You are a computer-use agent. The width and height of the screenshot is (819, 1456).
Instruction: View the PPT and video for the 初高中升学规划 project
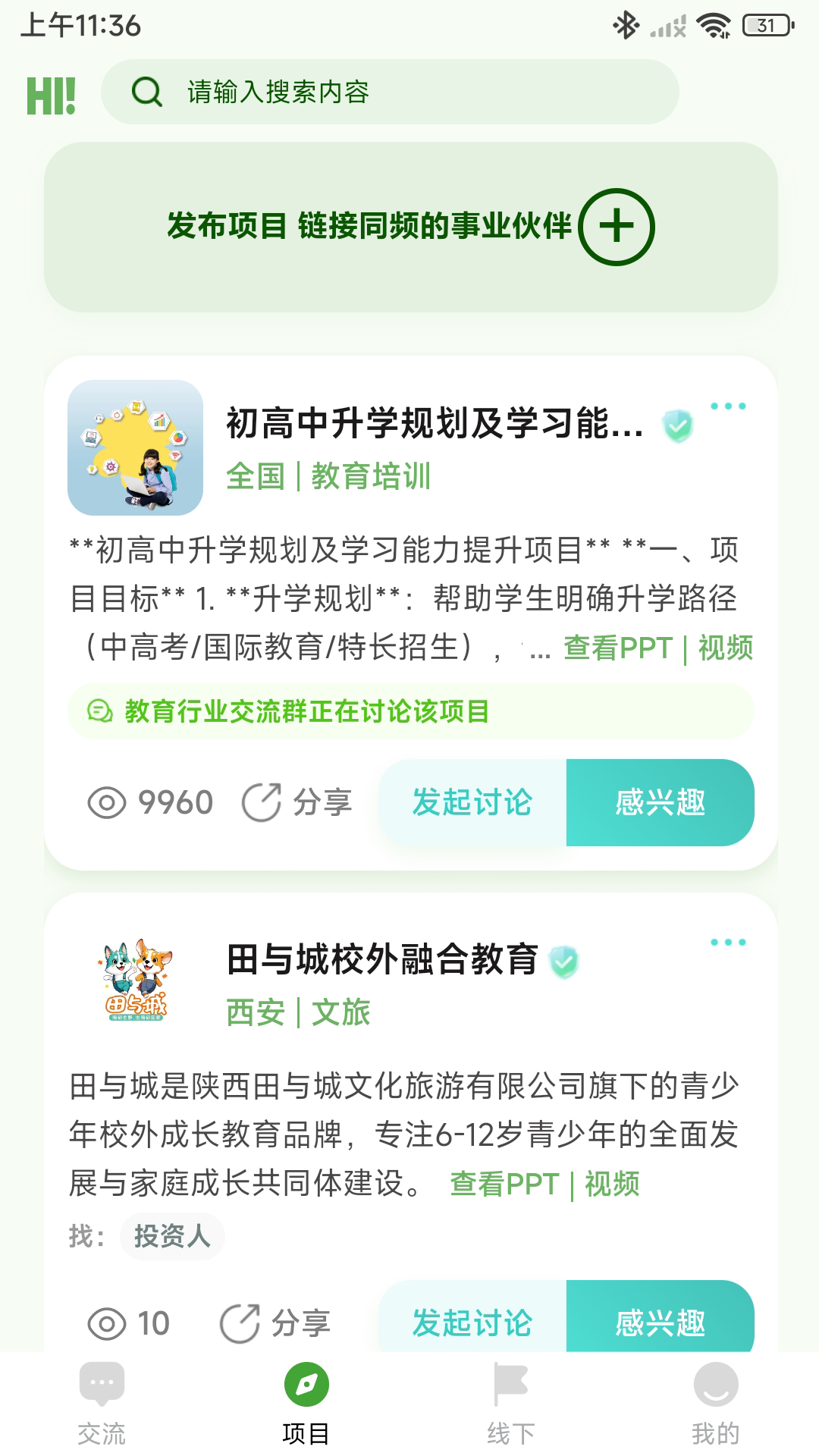click(x=657, y=648)
